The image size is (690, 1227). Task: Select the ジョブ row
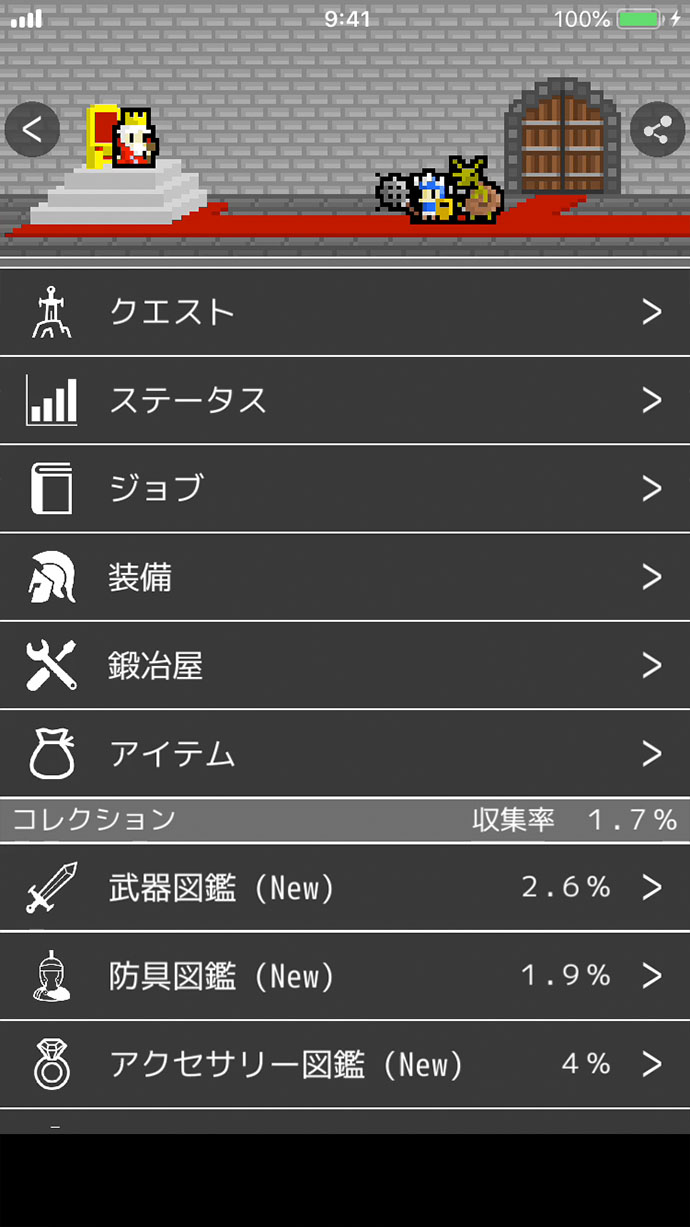(x=345, y=488)
